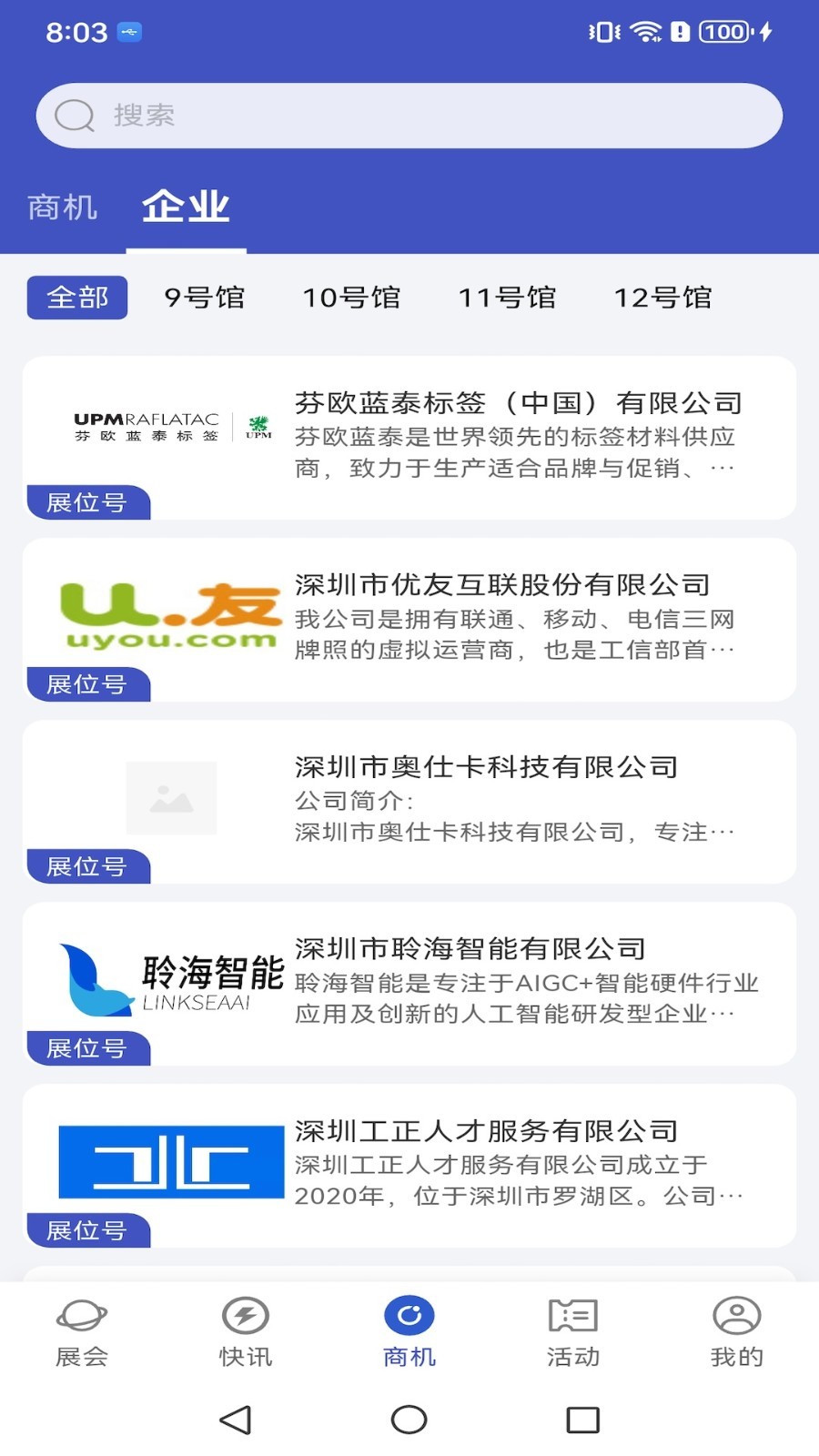The image size is (819, 1456).
Task: Filter companies by 12号馆
Action: coord(662,297)
